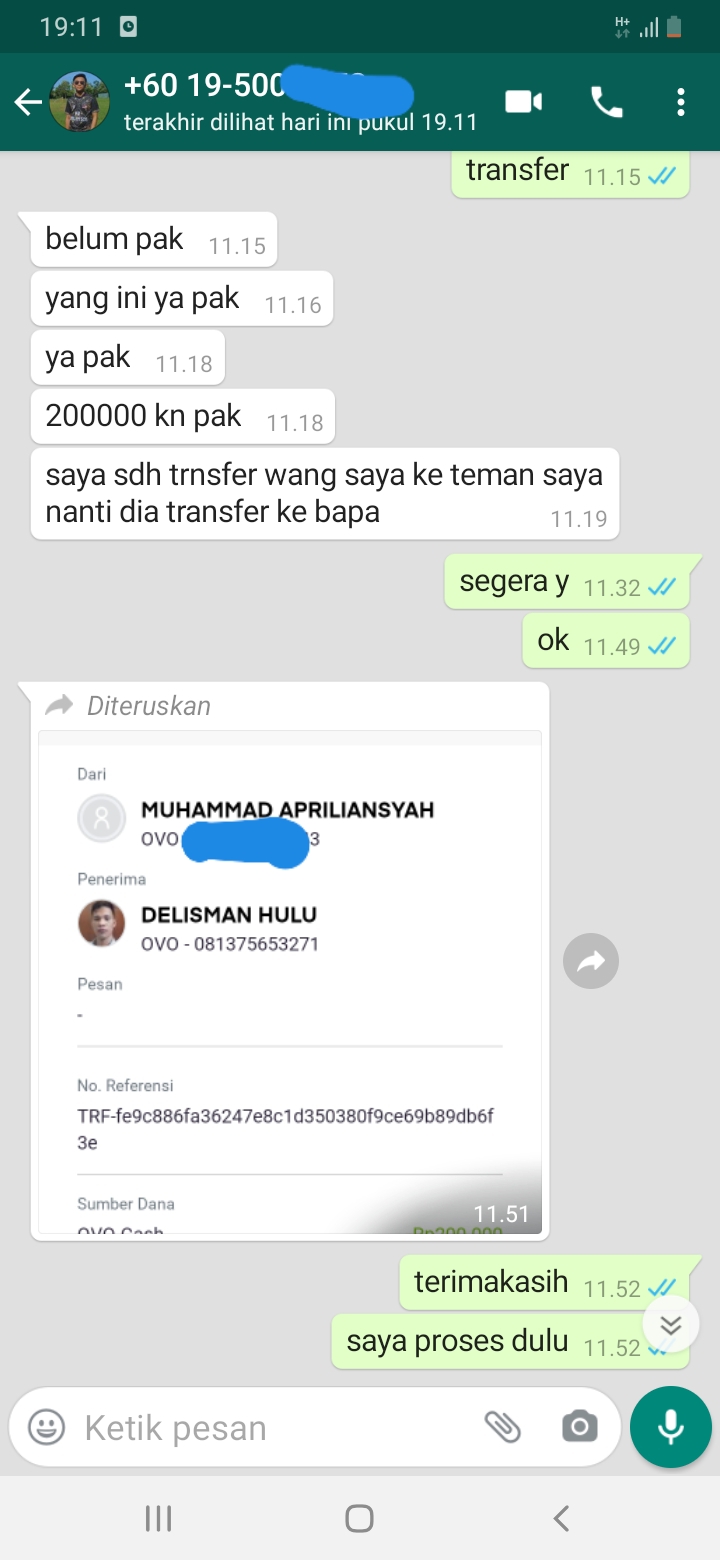This screenshot has width=720, height=1560.
Task: Open the forwarded OVO transfer receipt image
Action: click(290, 982)
